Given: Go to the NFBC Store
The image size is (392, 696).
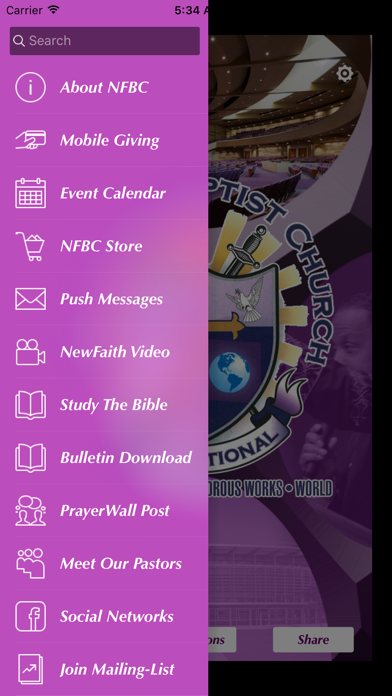Looking at the screenshot, I should click(x=104, y=246).
